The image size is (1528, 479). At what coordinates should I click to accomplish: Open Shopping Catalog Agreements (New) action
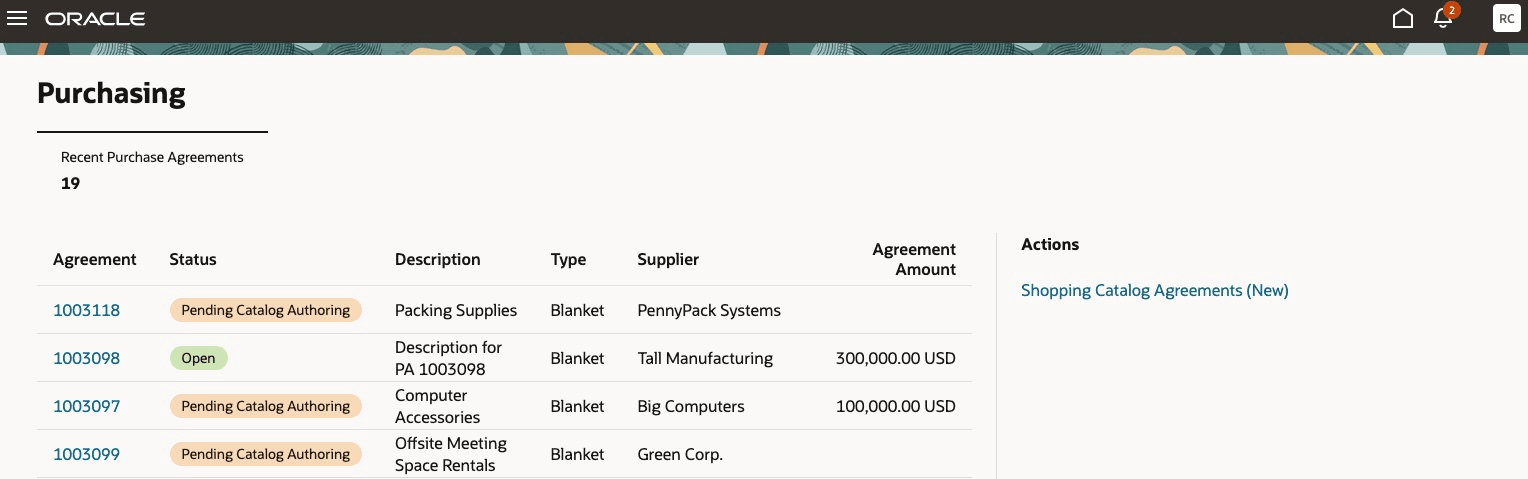tap(1154, 291)
